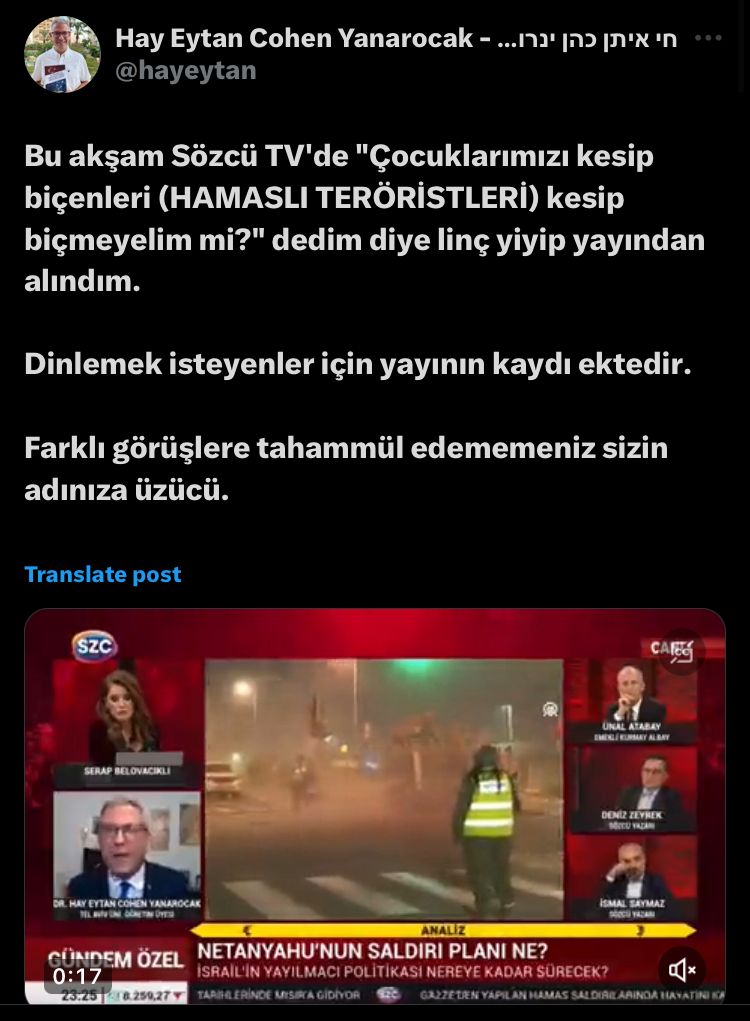The image size is (750, 1021).
Task: Open the post's three-dot overflow menu
Action: coord(708,39)
